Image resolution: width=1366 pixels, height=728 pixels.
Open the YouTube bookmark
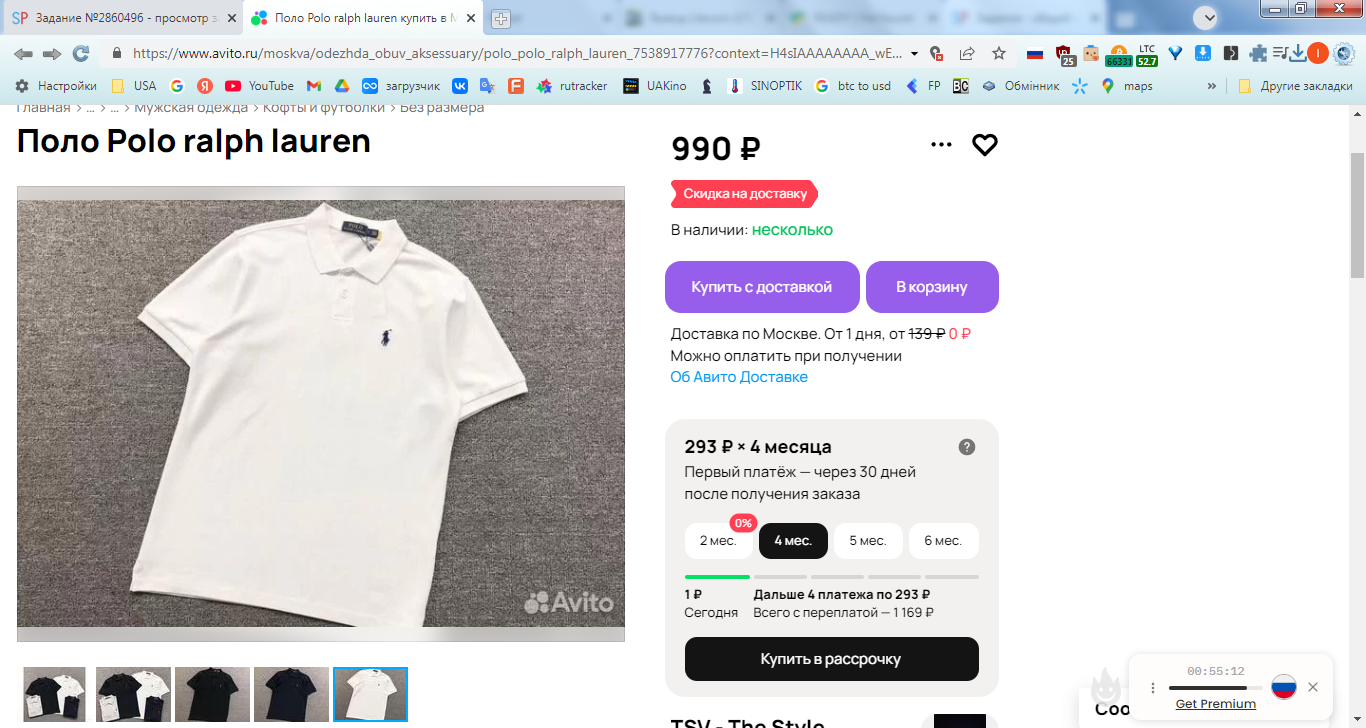[x=260, y=86]
